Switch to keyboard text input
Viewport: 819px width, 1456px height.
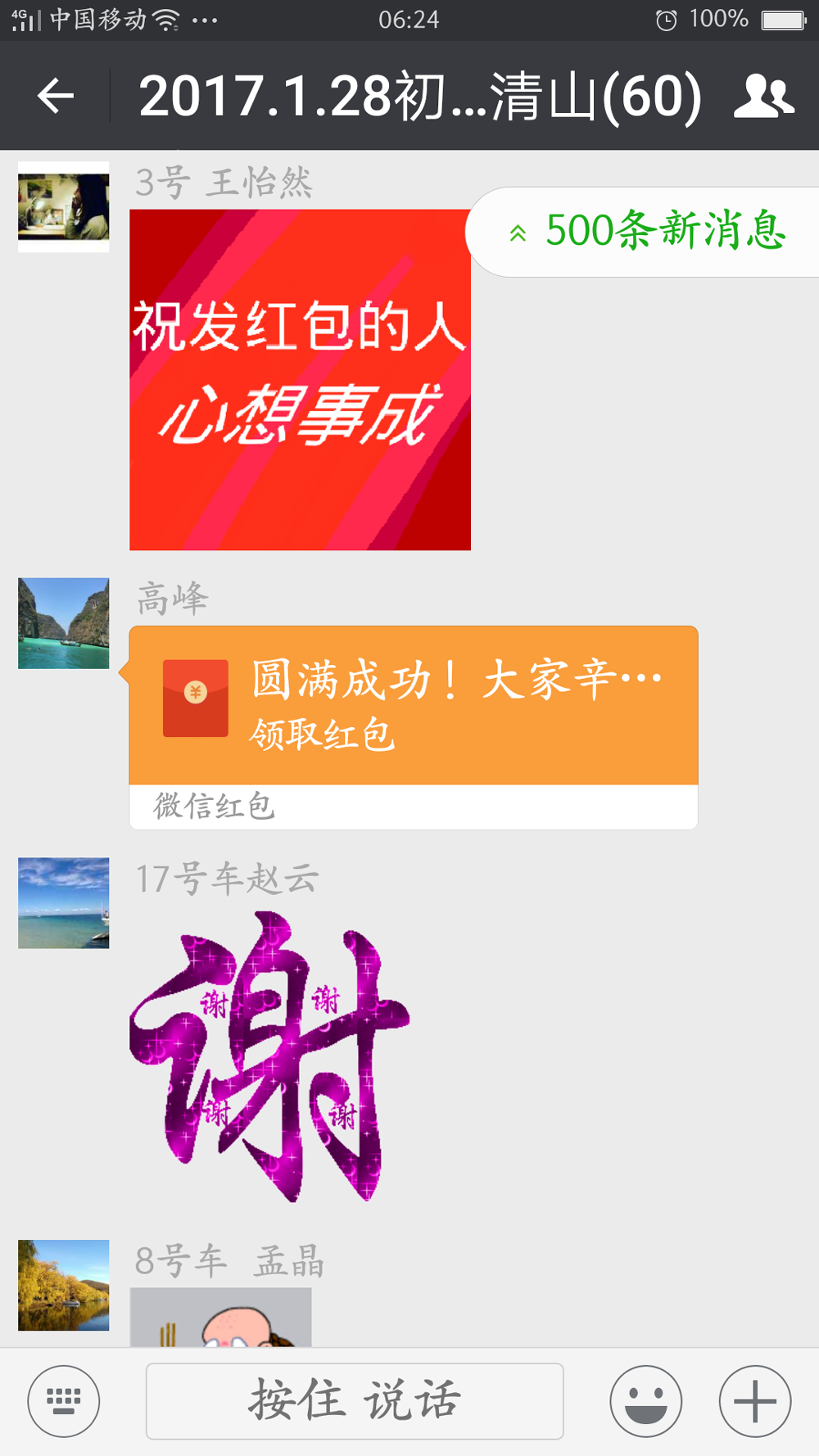pyautogui.click(x=64, y=1401)
